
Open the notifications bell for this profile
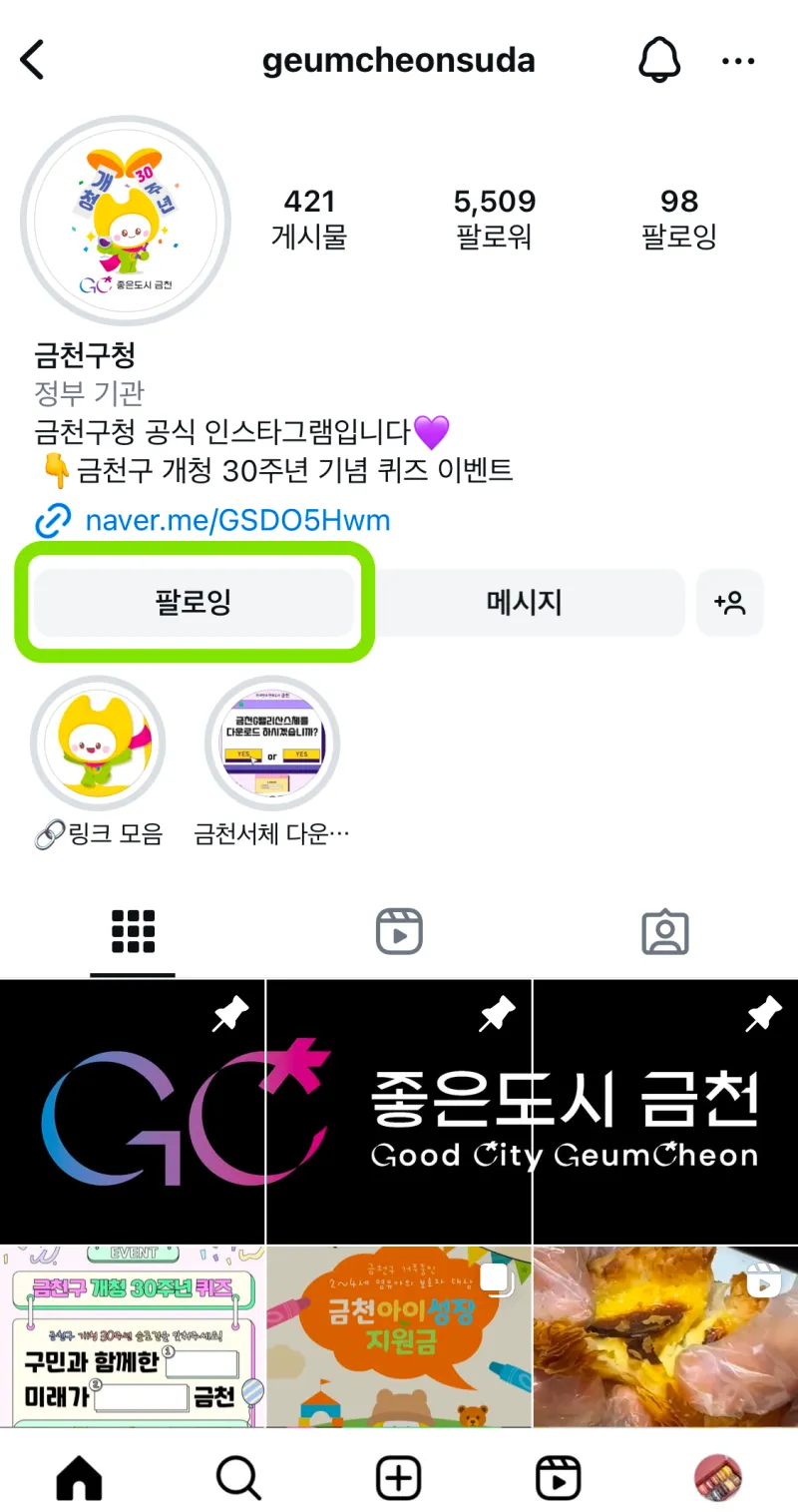[658, 61]
